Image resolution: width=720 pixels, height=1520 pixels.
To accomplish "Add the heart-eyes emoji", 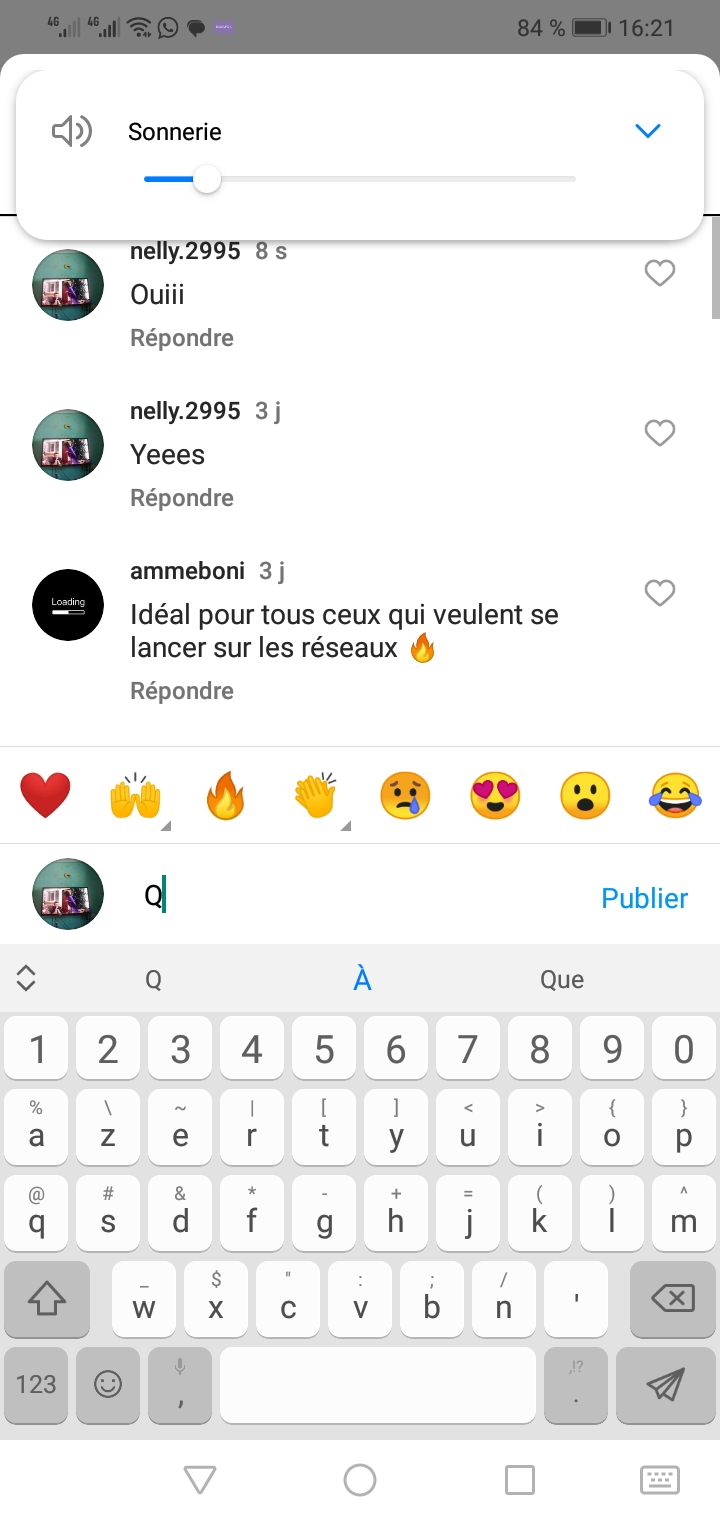I will [x=495, y=797].
